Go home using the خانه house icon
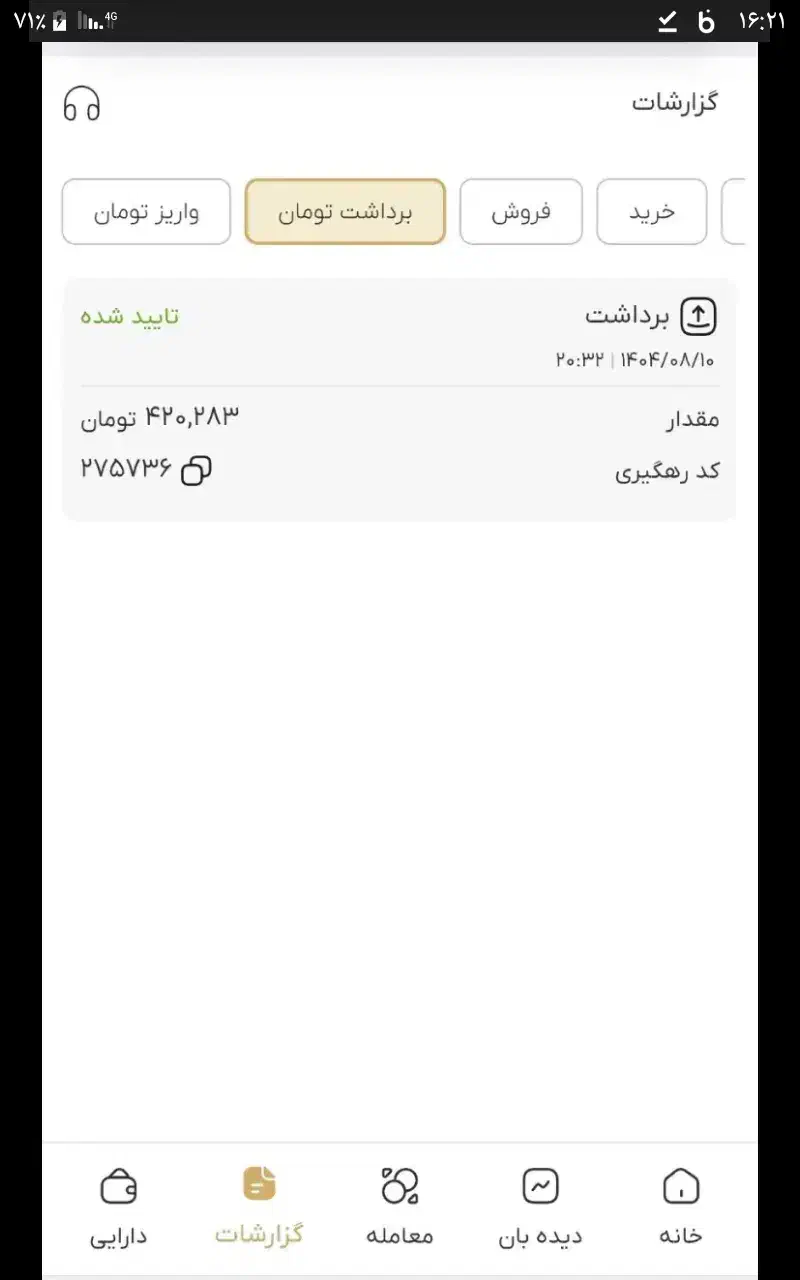 coord(679,1186)
